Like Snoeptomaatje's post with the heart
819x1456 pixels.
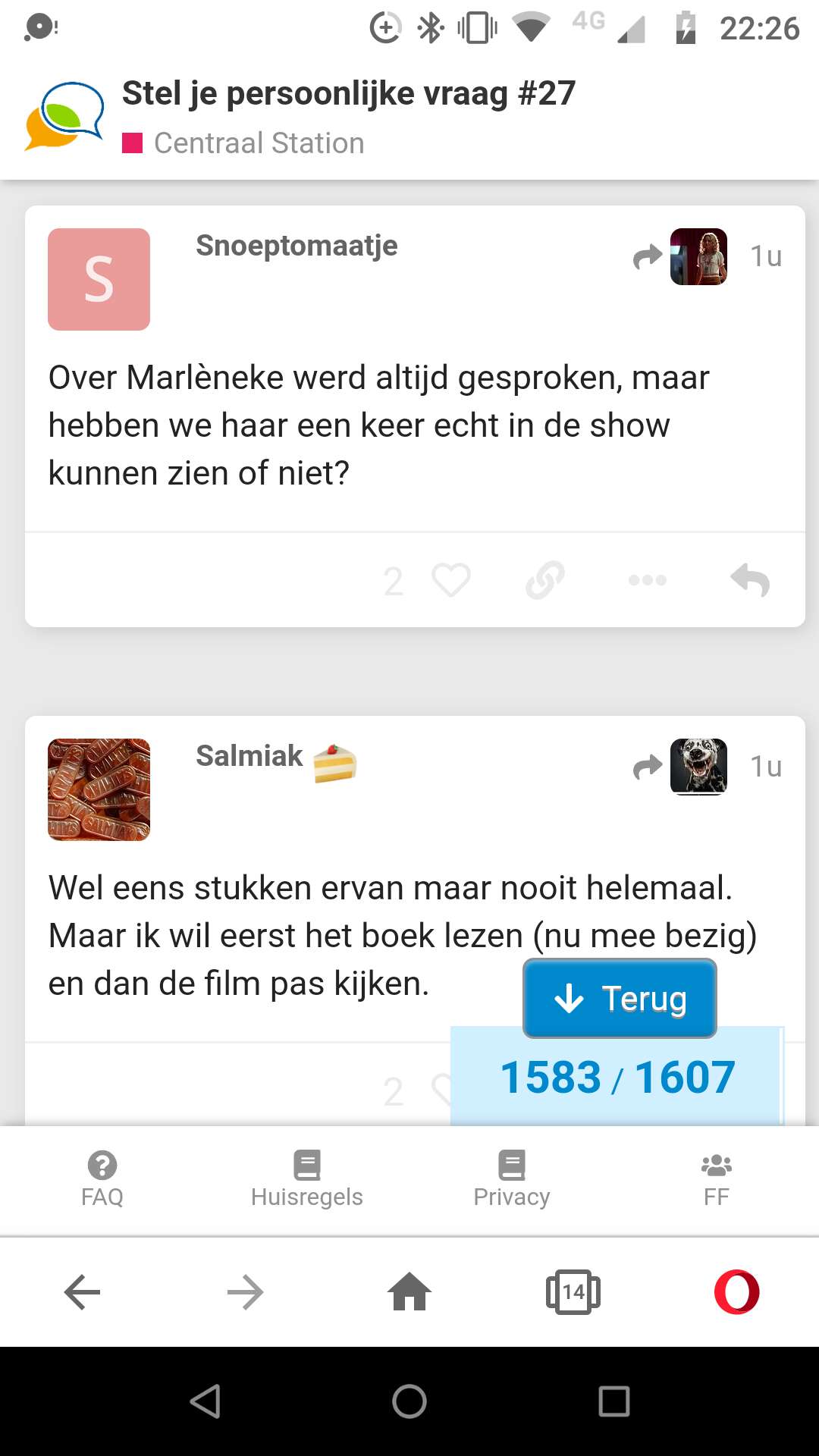point(451,580)
